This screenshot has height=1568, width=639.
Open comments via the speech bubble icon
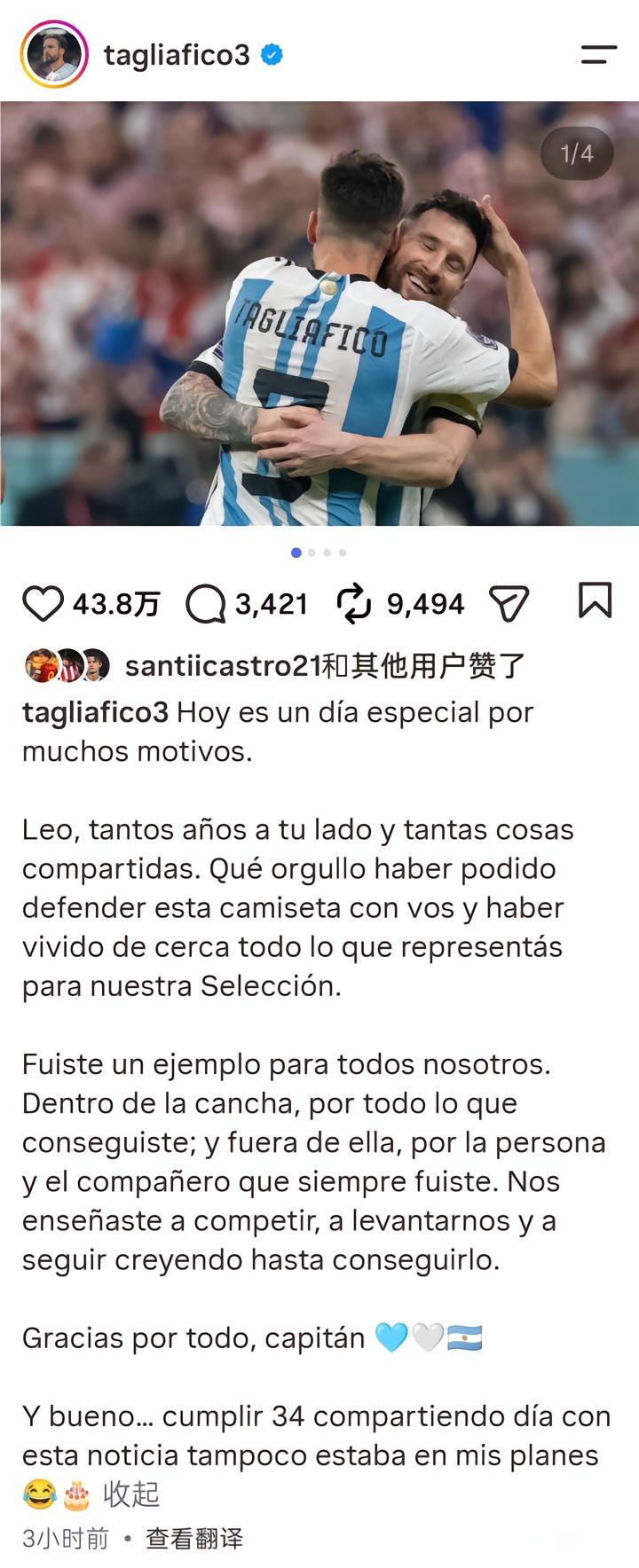[206, 605]
